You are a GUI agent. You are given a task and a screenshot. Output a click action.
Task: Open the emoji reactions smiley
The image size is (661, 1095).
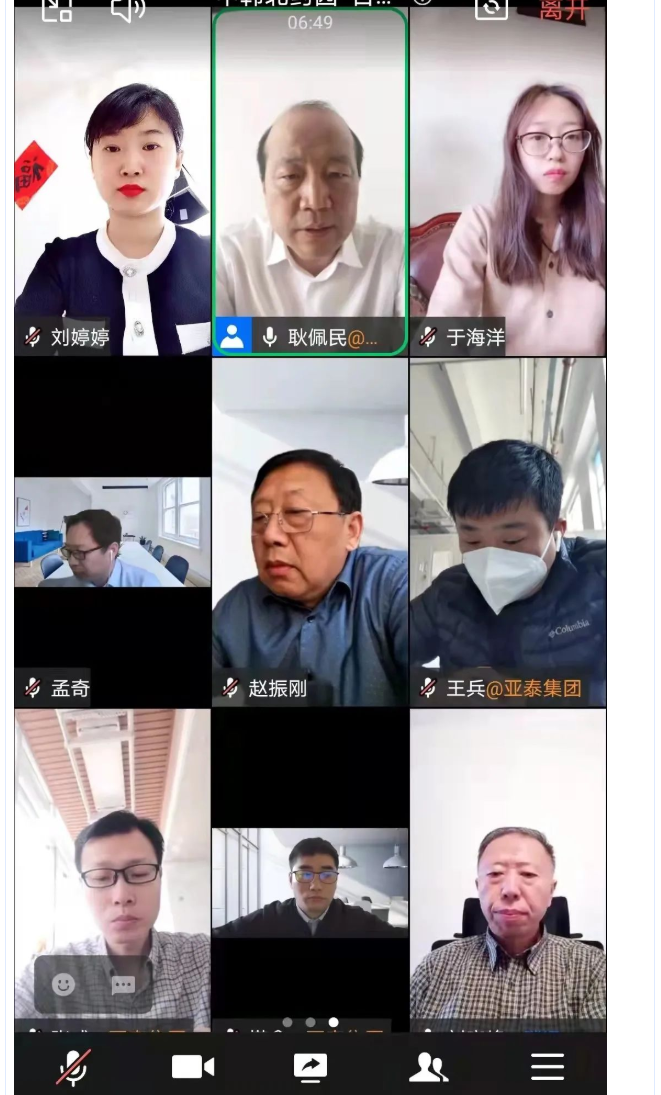64,985
